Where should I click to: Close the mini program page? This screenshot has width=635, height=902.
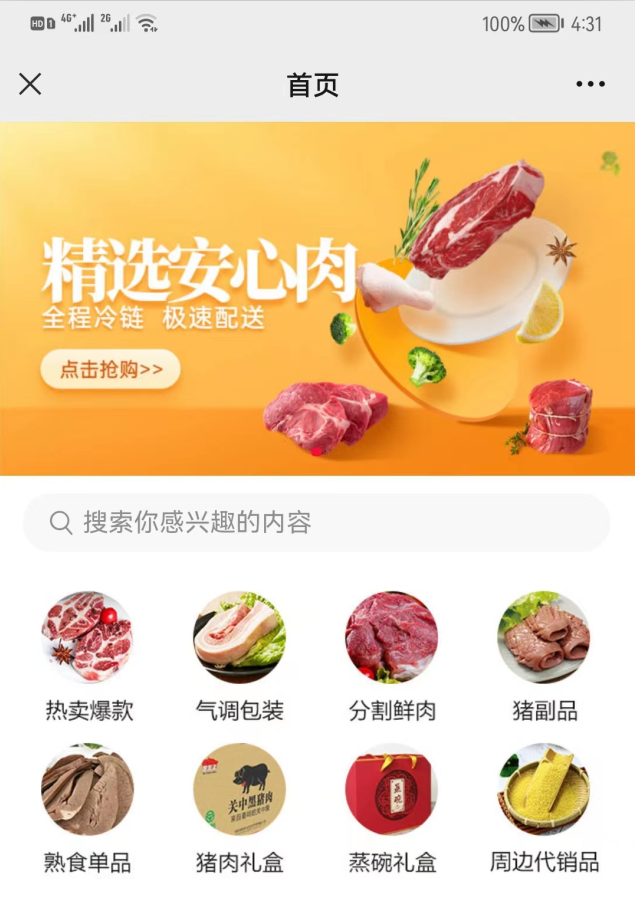(x=30, y=84)
